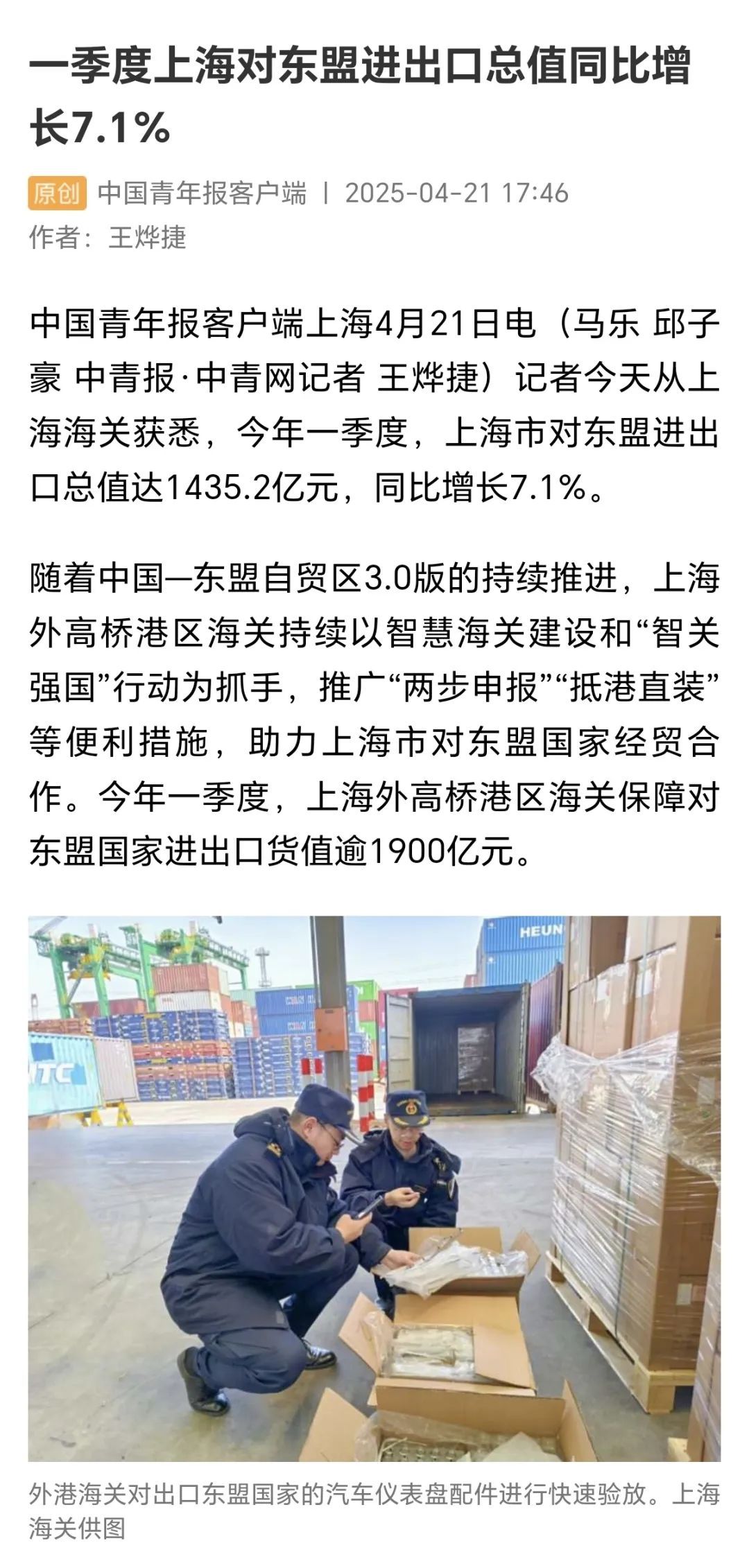Open the customs inspection photo in full view
The height and width of the screenshot is (1568, 749).
pyautogui.click(x=374, y=1187)
